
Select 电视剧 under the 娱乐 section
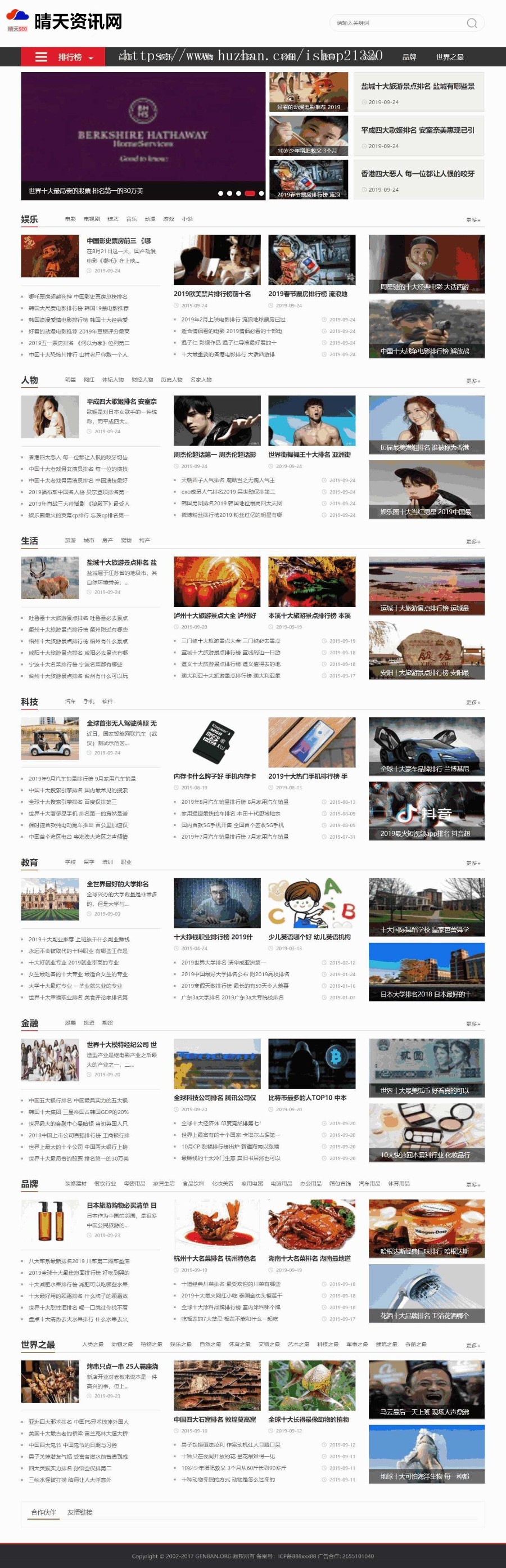(x=92, y=219)
